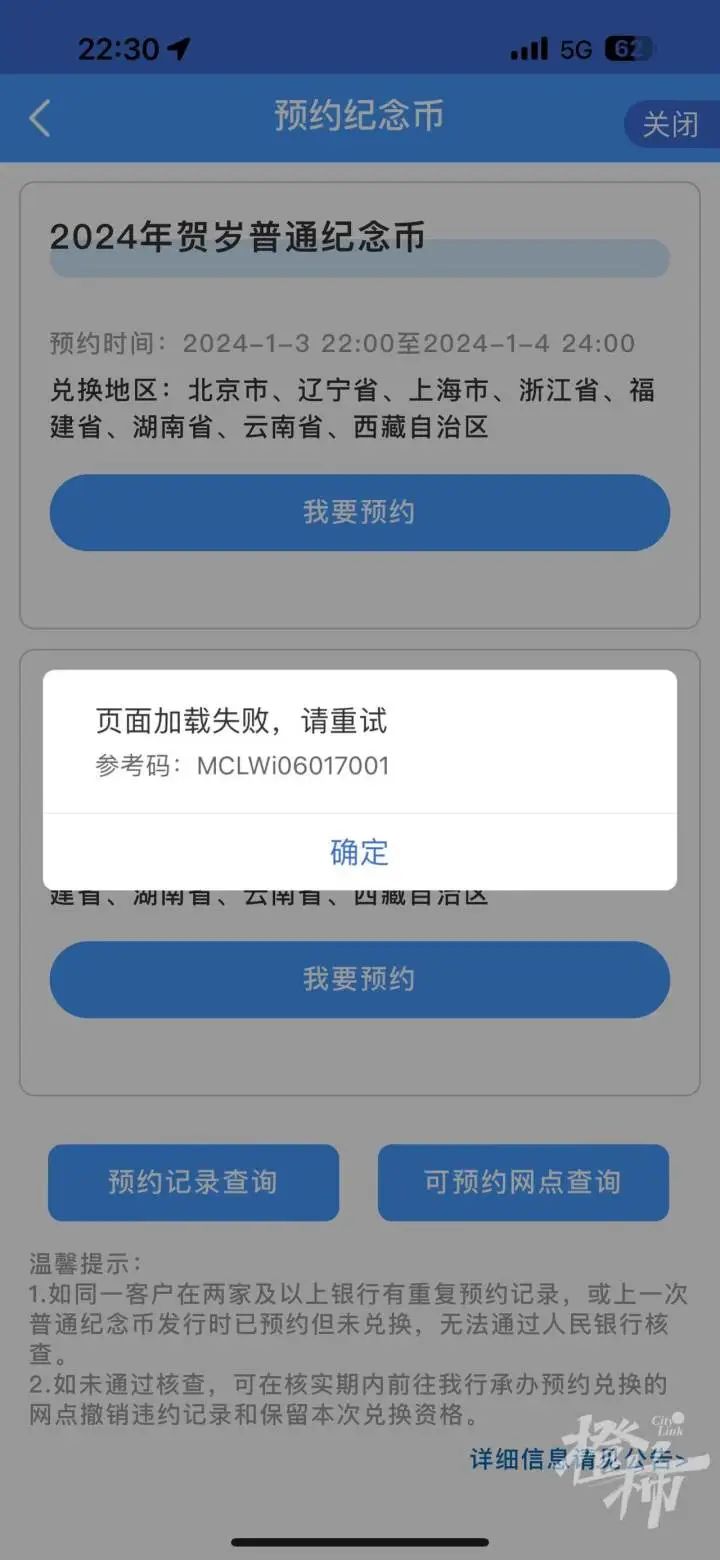The width and height of the screenshot is (720, 1560).
Task: Tap the back arrow in the navigation bar
Action: click(x=38, y=118)
